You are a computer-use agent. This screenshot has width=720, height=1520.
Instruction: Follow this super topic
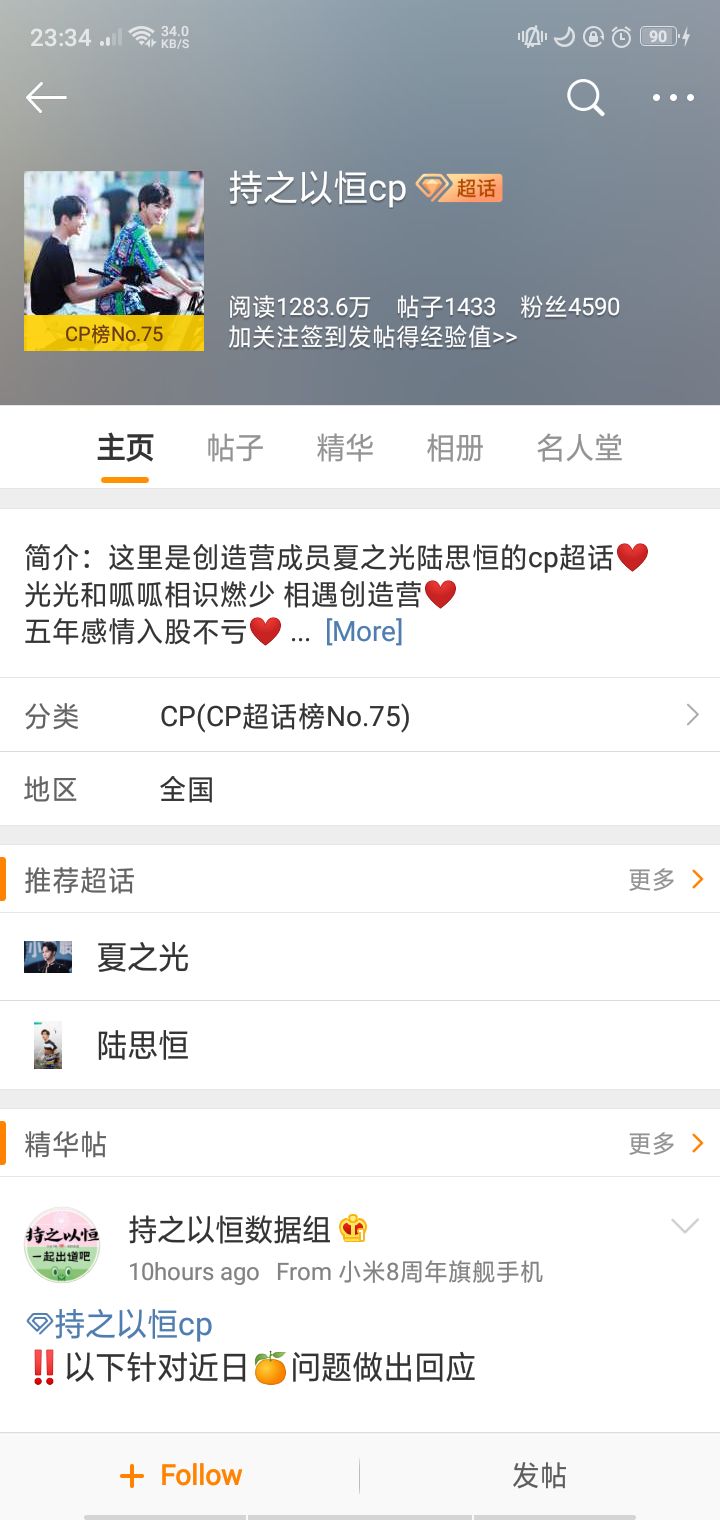pyautogui.click(x=181, y=1475)
